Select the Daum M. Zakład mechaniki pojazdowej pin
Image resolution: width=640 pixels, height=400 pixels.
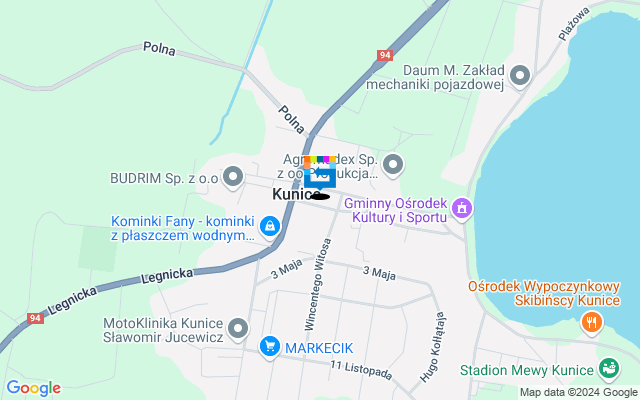519,75
